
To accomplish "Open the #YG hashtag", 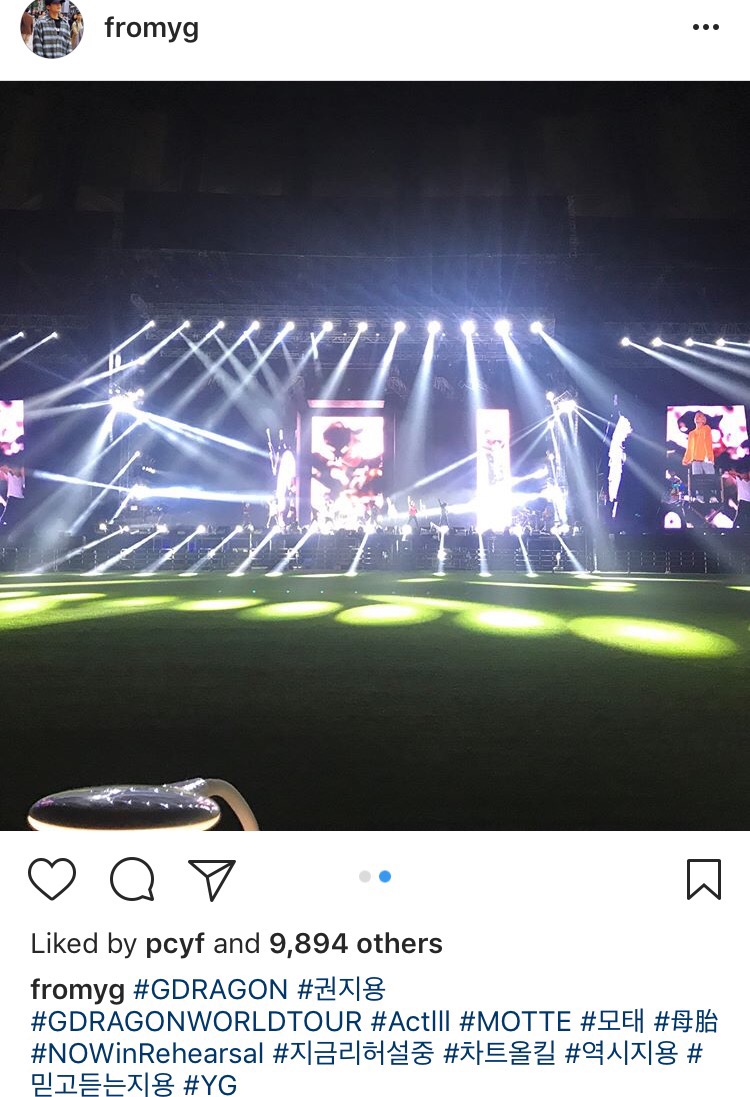I will pyautogui.click(x=210, y=1084).
